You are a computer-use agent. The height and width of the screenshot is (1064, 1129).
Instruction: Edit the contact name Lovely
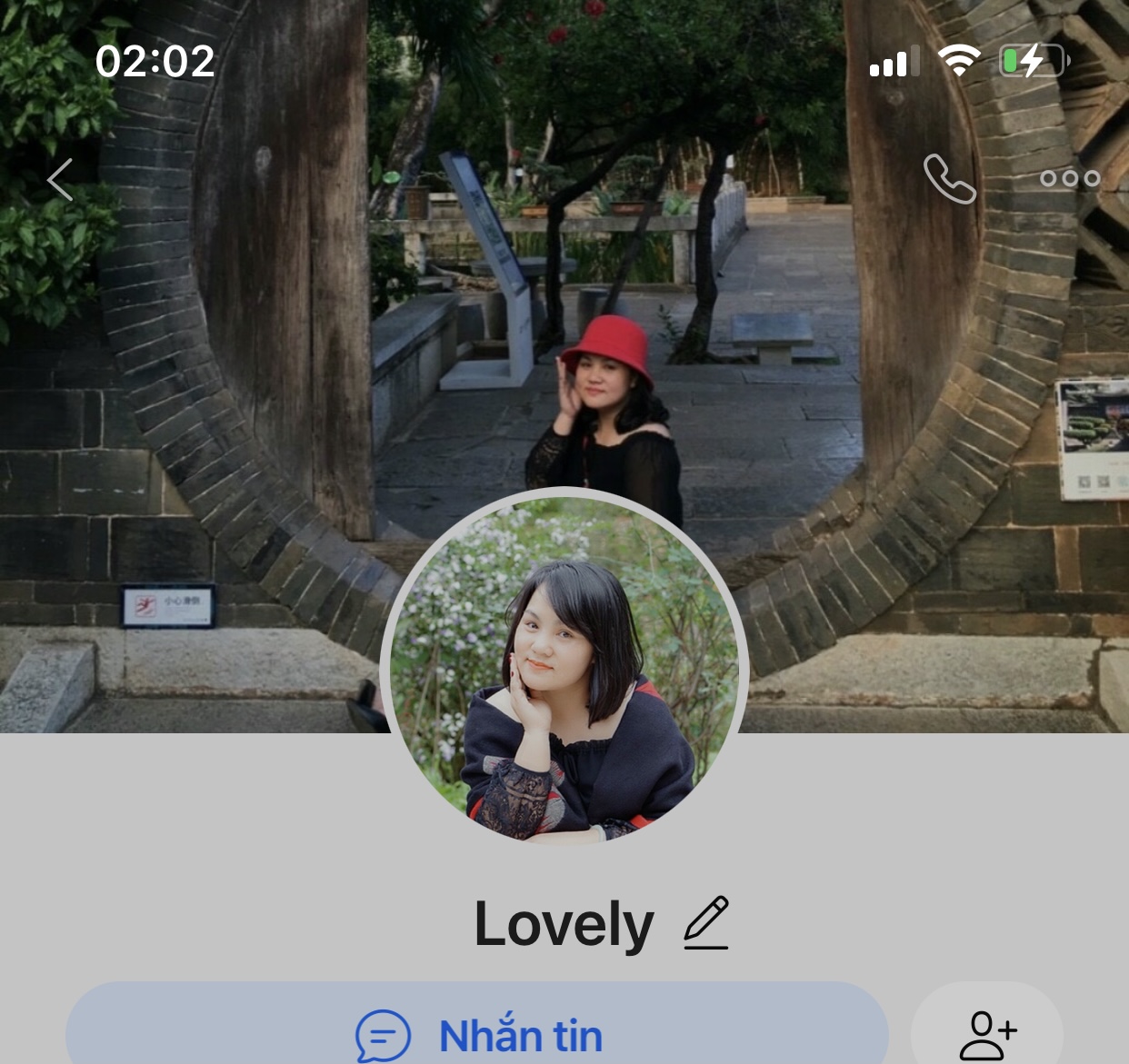706,923
